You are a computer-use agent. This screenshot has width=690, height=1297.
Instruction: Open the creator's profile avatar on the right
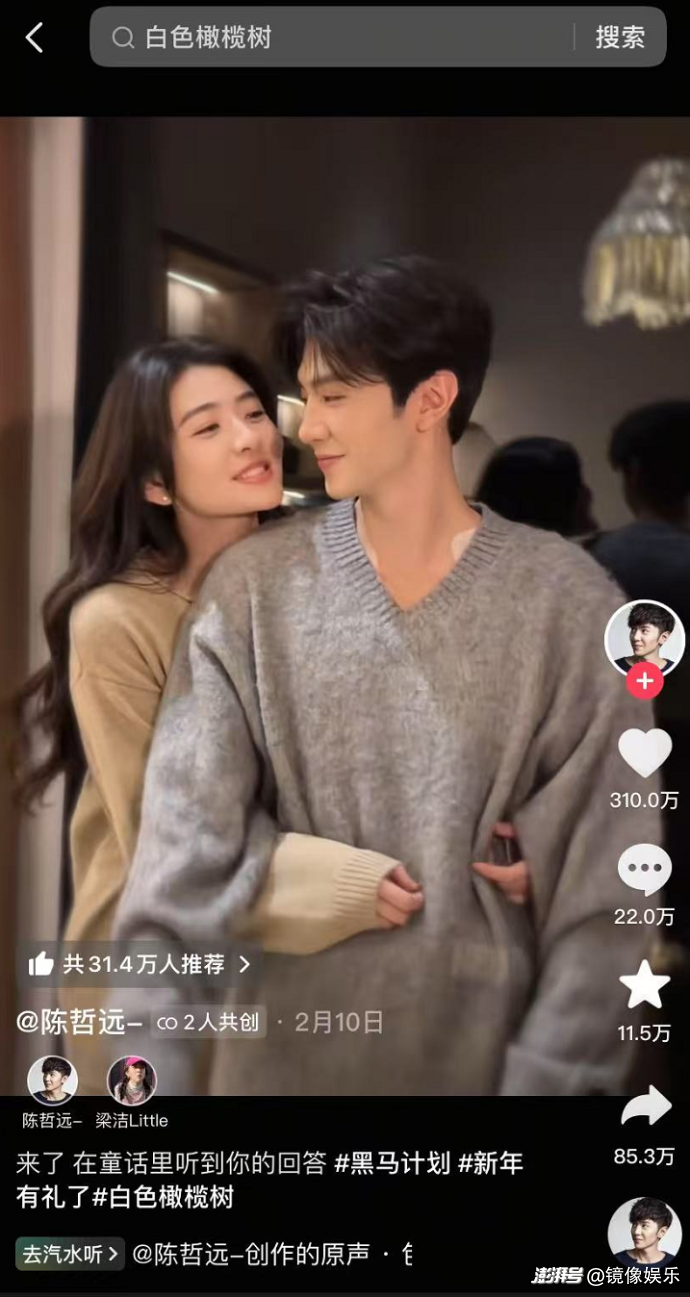click(x=645, y=638)
